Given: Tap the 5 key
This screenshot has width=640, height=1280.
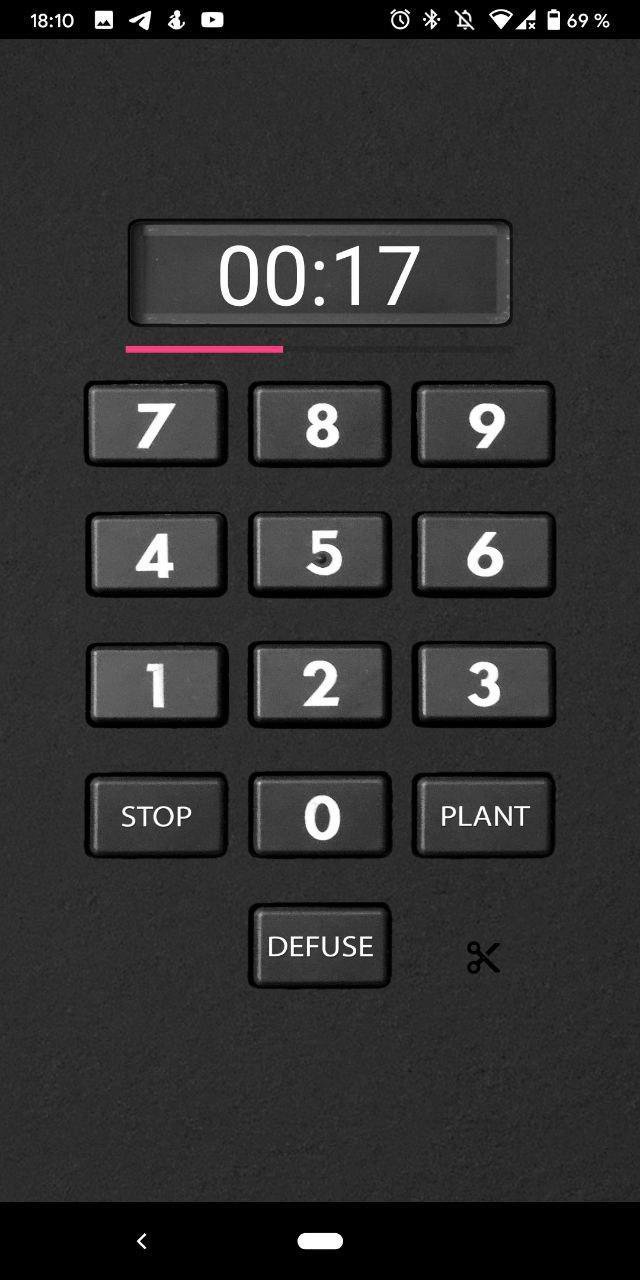Looking at the screenshot, I should coord(320,555).
